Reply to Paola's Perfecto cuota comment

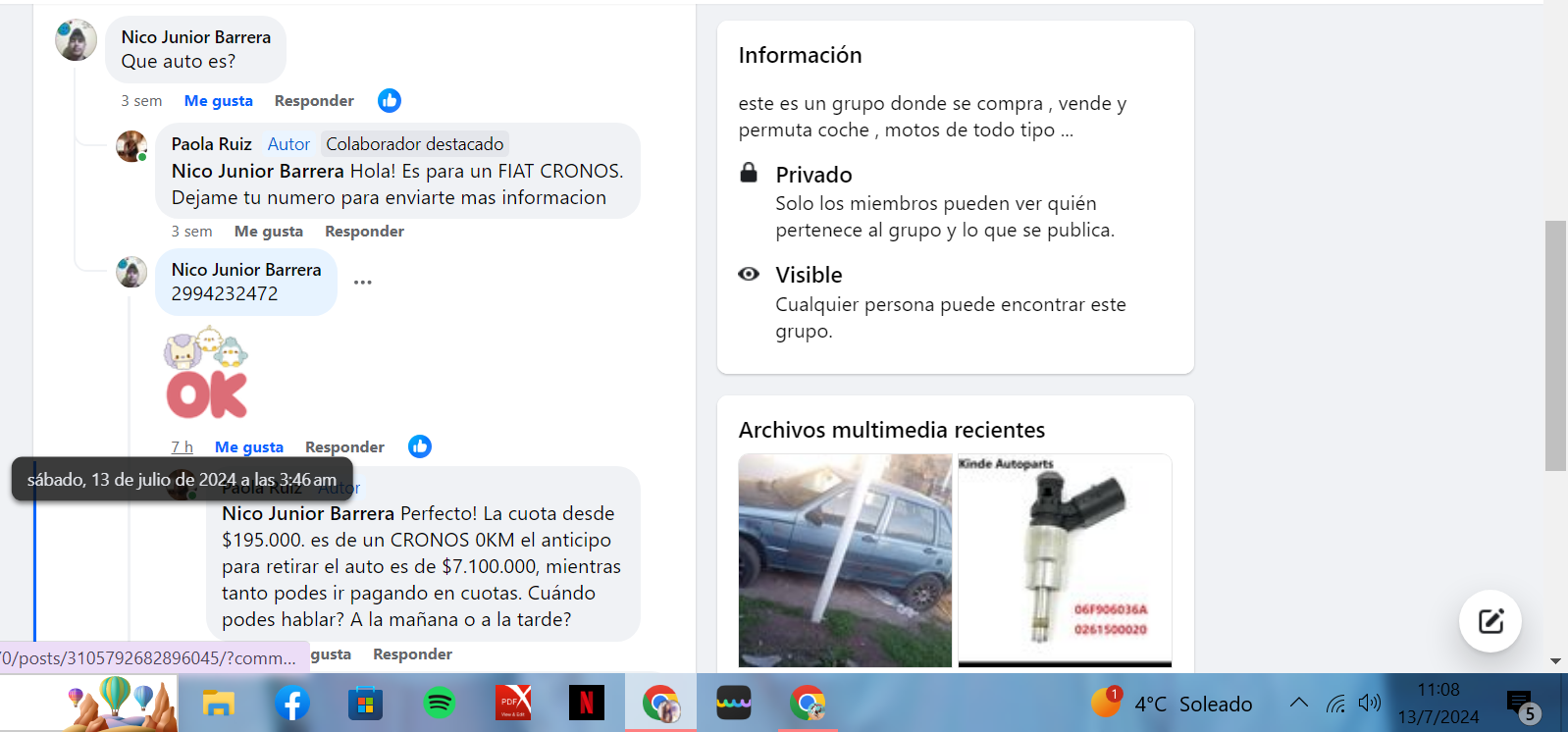(x=412, y=654)
